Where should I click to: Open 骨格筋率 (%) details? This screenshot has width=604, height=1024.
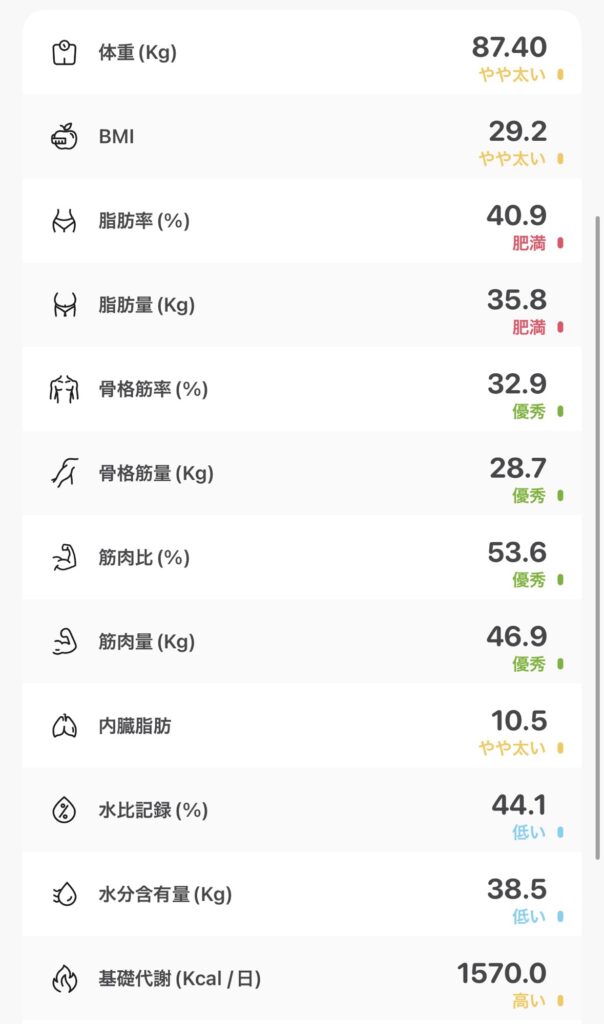pyautogui.click(x=300, y=390)
